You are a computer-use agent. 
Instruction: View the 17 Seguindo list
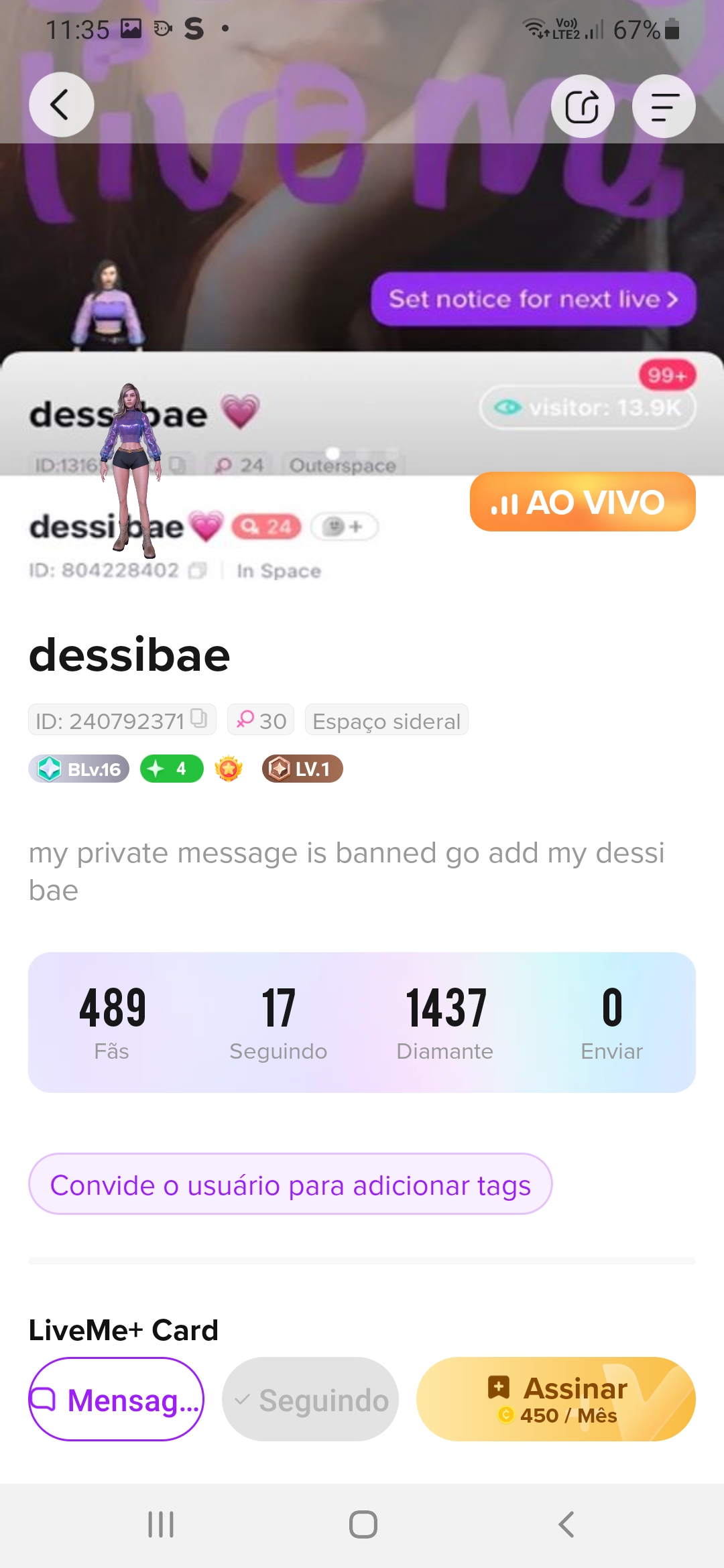pyautogui.click(x=278, y=1022)
